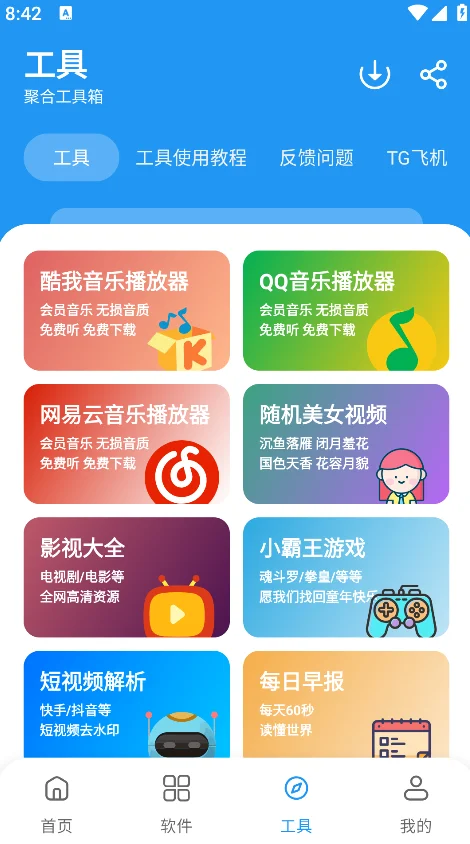Open the download icon in the header

pyautogui.click(x=375, y=74)
